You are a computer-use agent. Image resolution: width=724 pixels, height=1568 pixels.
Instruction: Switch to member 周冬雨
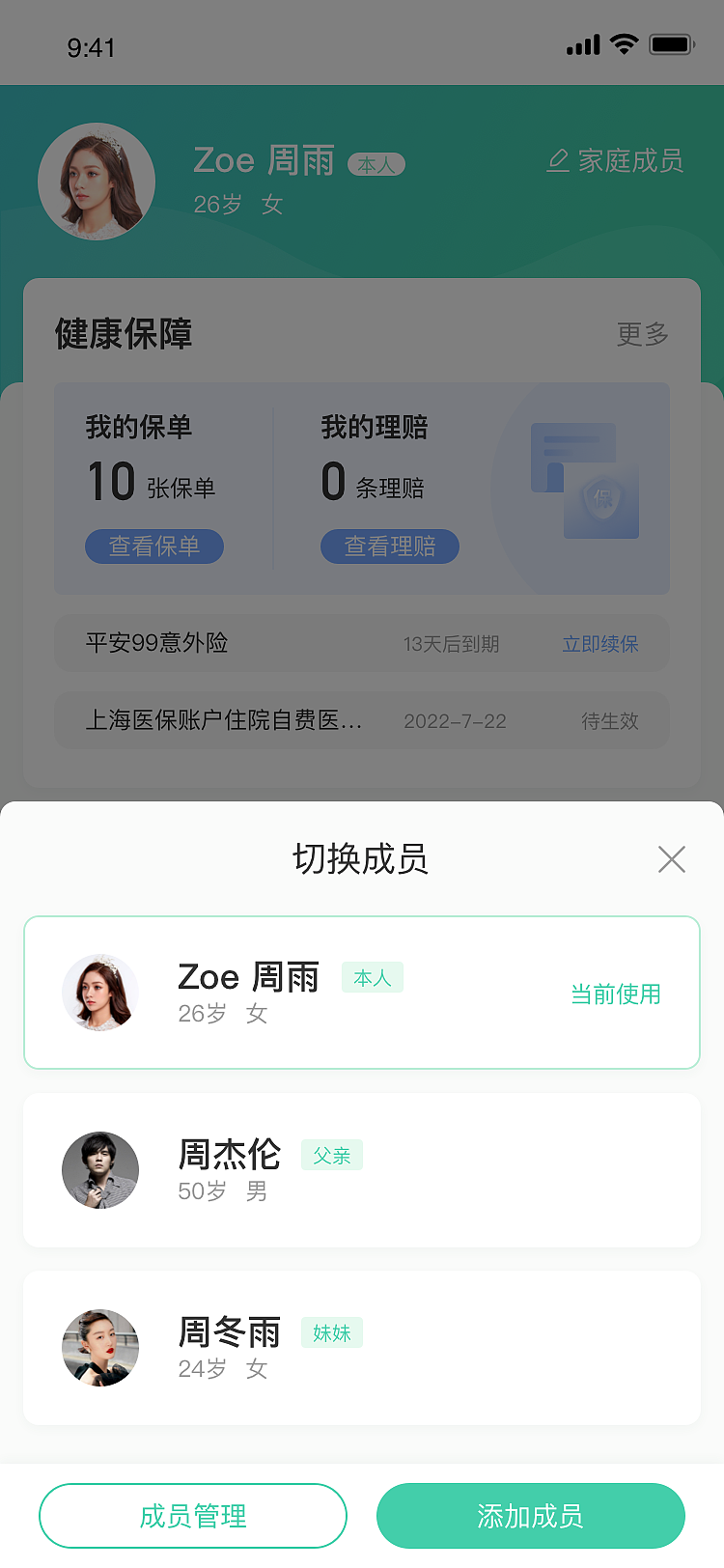362,1348
